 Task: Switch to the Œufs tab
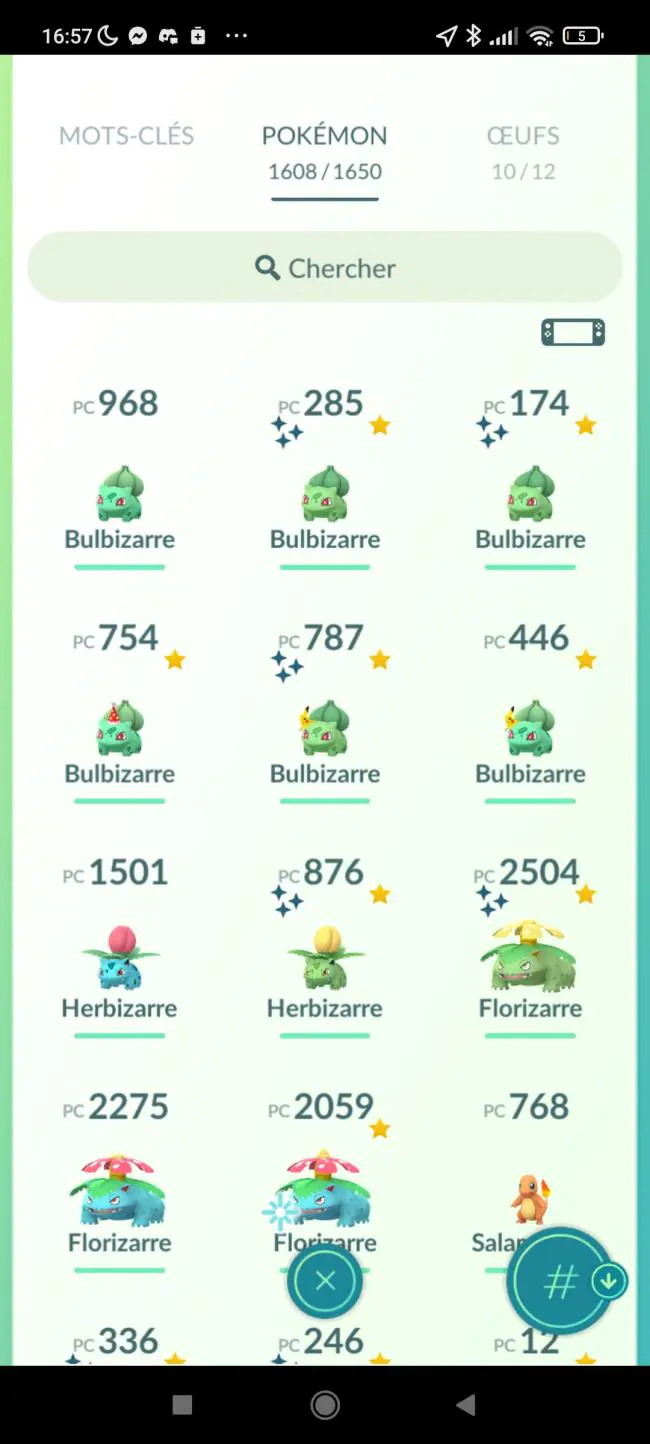tap(523, 152)
